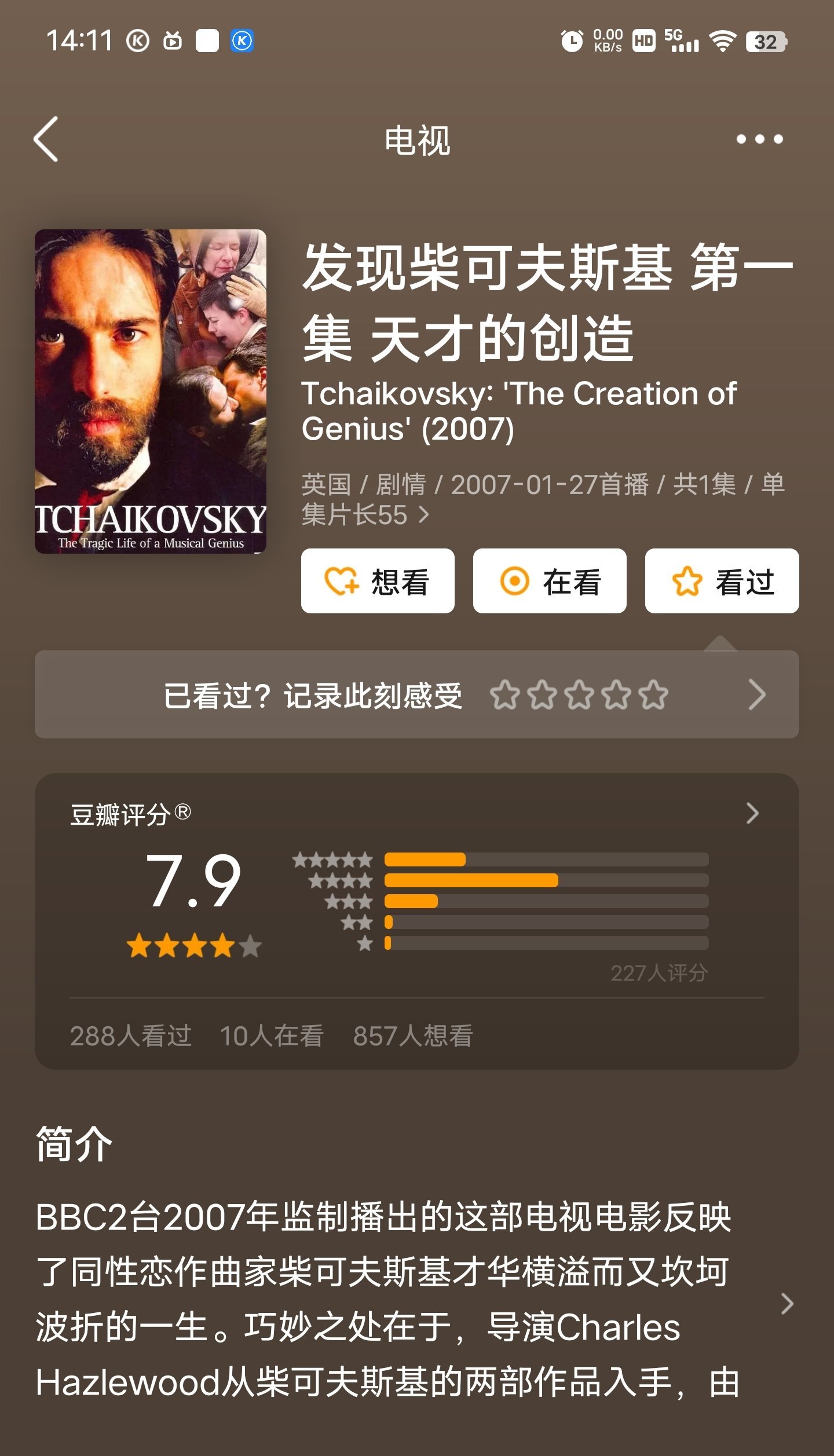
Task: Open the 已看过？记录此刻感受 rating banner
Action: click(417, 694)
